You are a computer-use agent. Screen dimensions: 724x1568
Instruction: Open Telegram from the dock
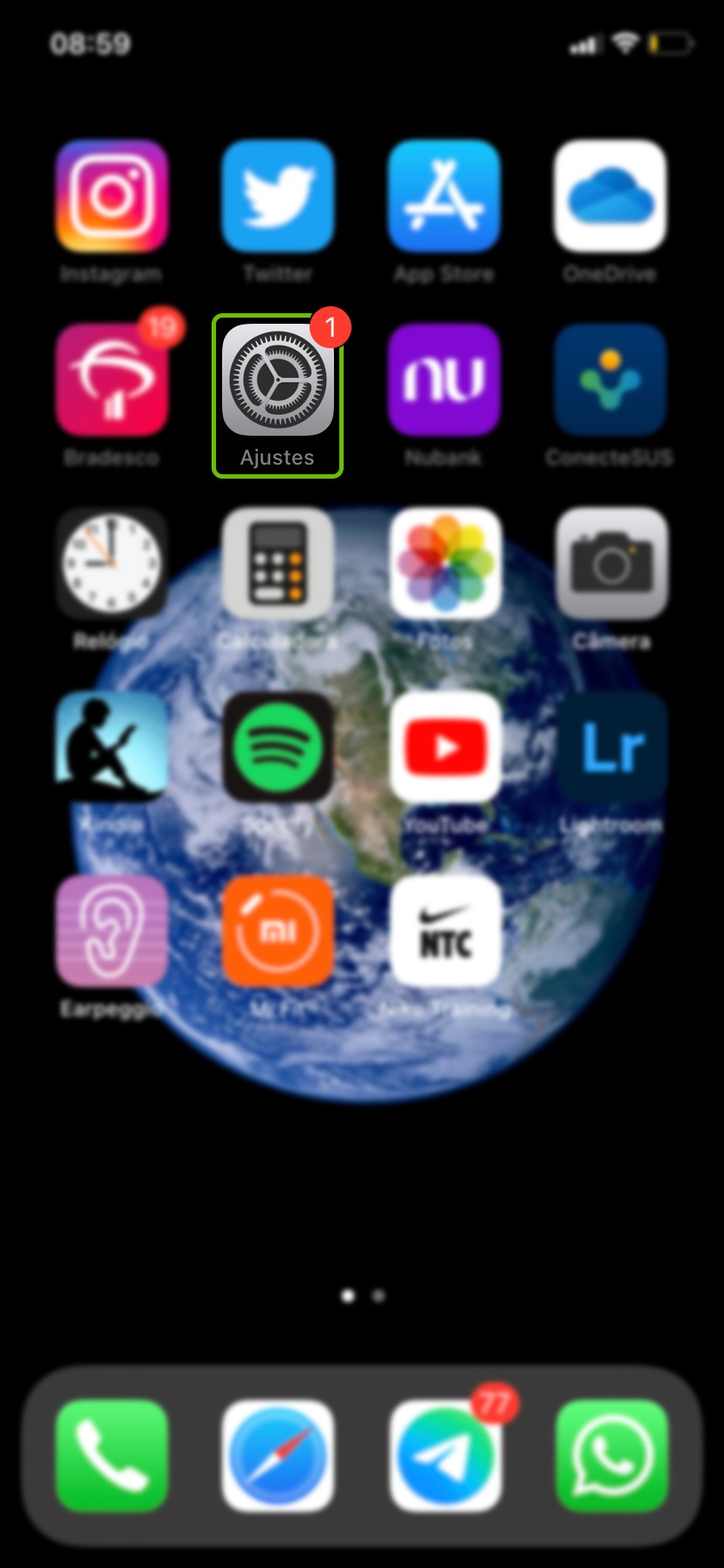[x=444, y=1456]
